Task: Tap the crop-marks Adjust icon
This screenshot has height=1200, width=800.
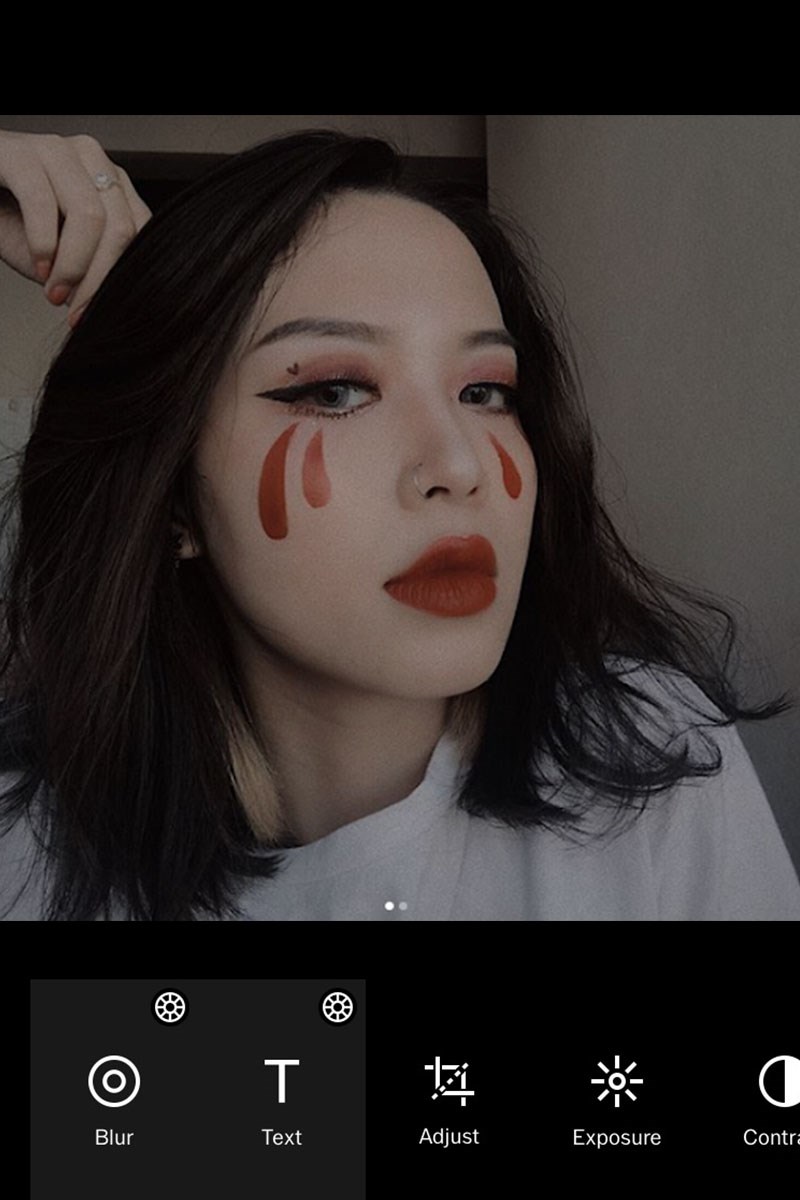Action: 450,1081
